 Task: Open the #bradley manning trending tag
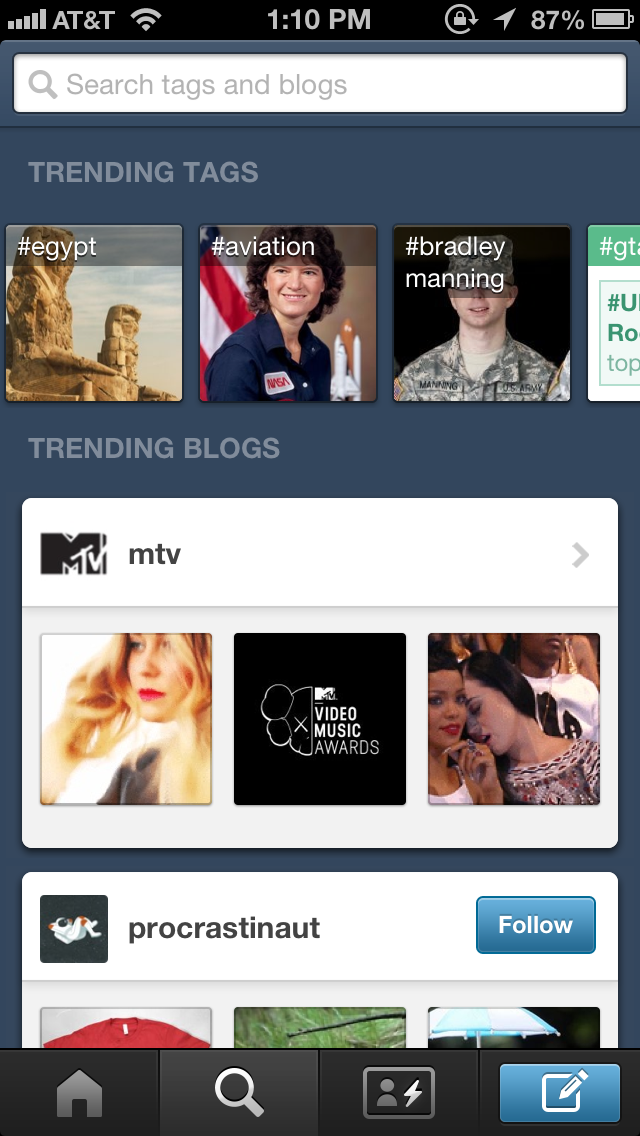click(x=482, y=313)
